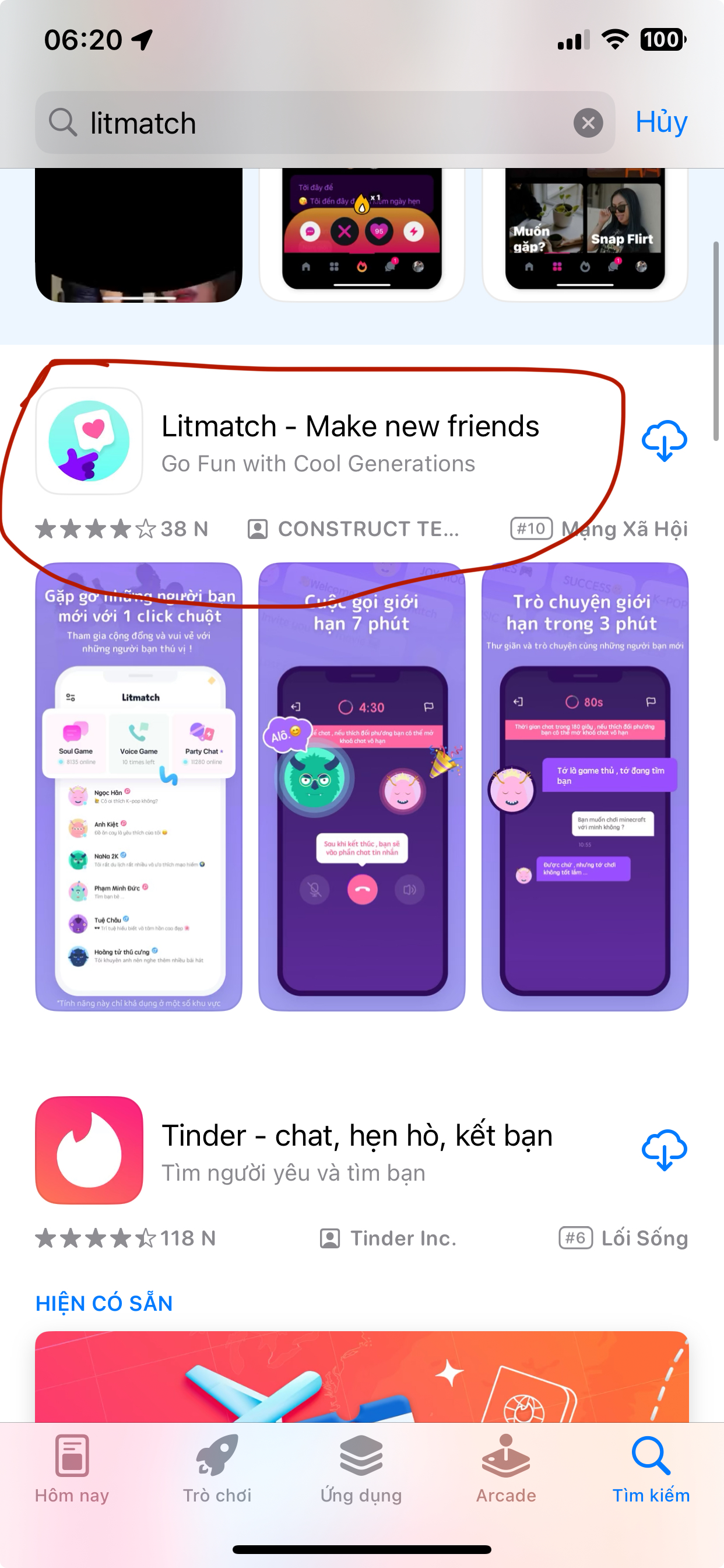724x1568 pixels.
Task: Open the Arcade tab
Action: (x=505, y=1468)
